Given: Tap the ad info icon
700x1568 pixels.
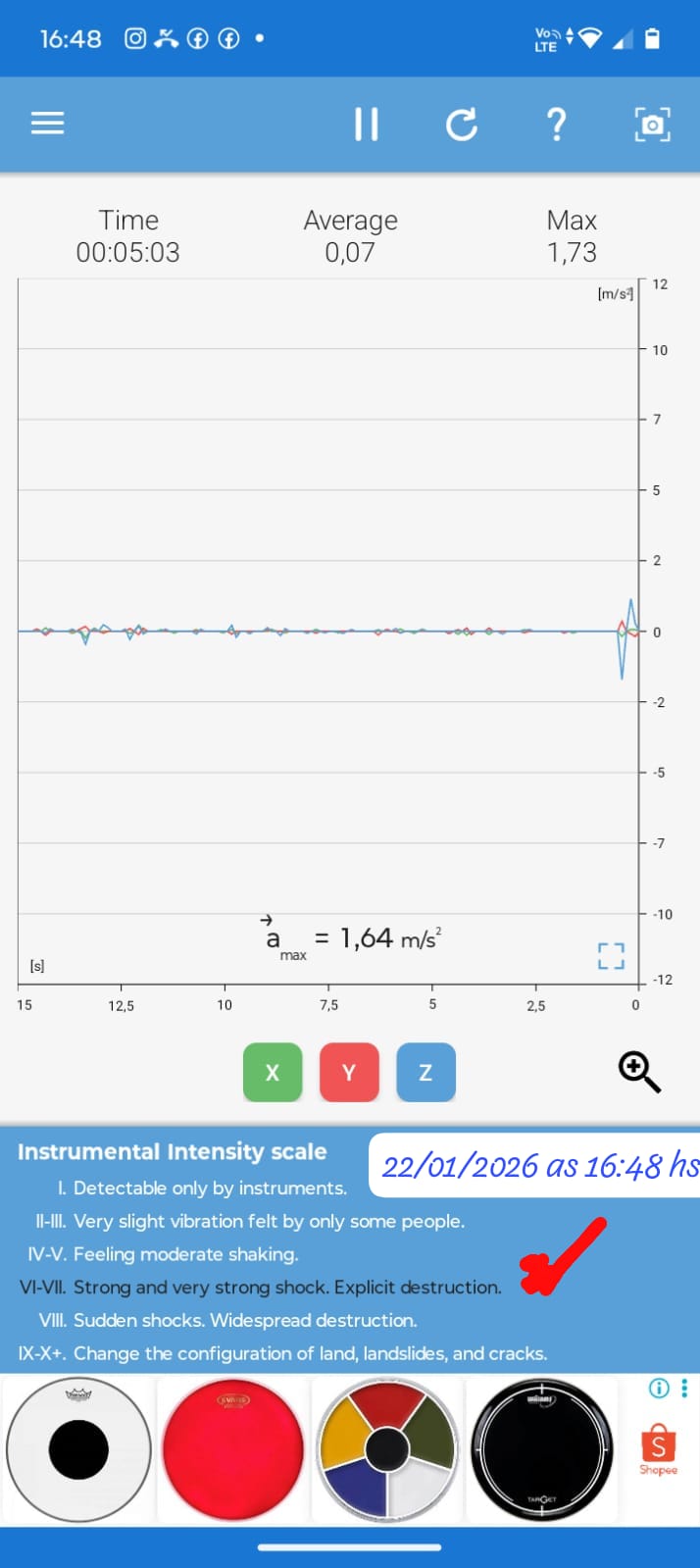Looking at the screenshot, I should pyautogui.click(x=660, y=1388).
